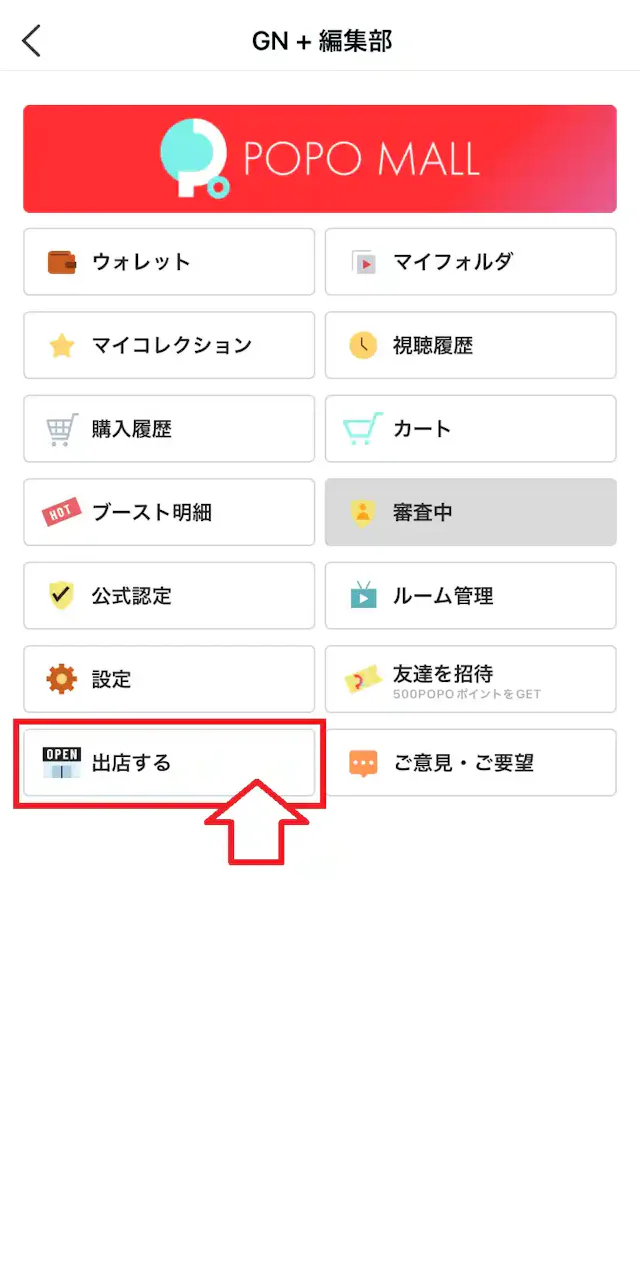Check 視聴履歴 viewing history
The image size is (640, 1275).
coord(470,346)
